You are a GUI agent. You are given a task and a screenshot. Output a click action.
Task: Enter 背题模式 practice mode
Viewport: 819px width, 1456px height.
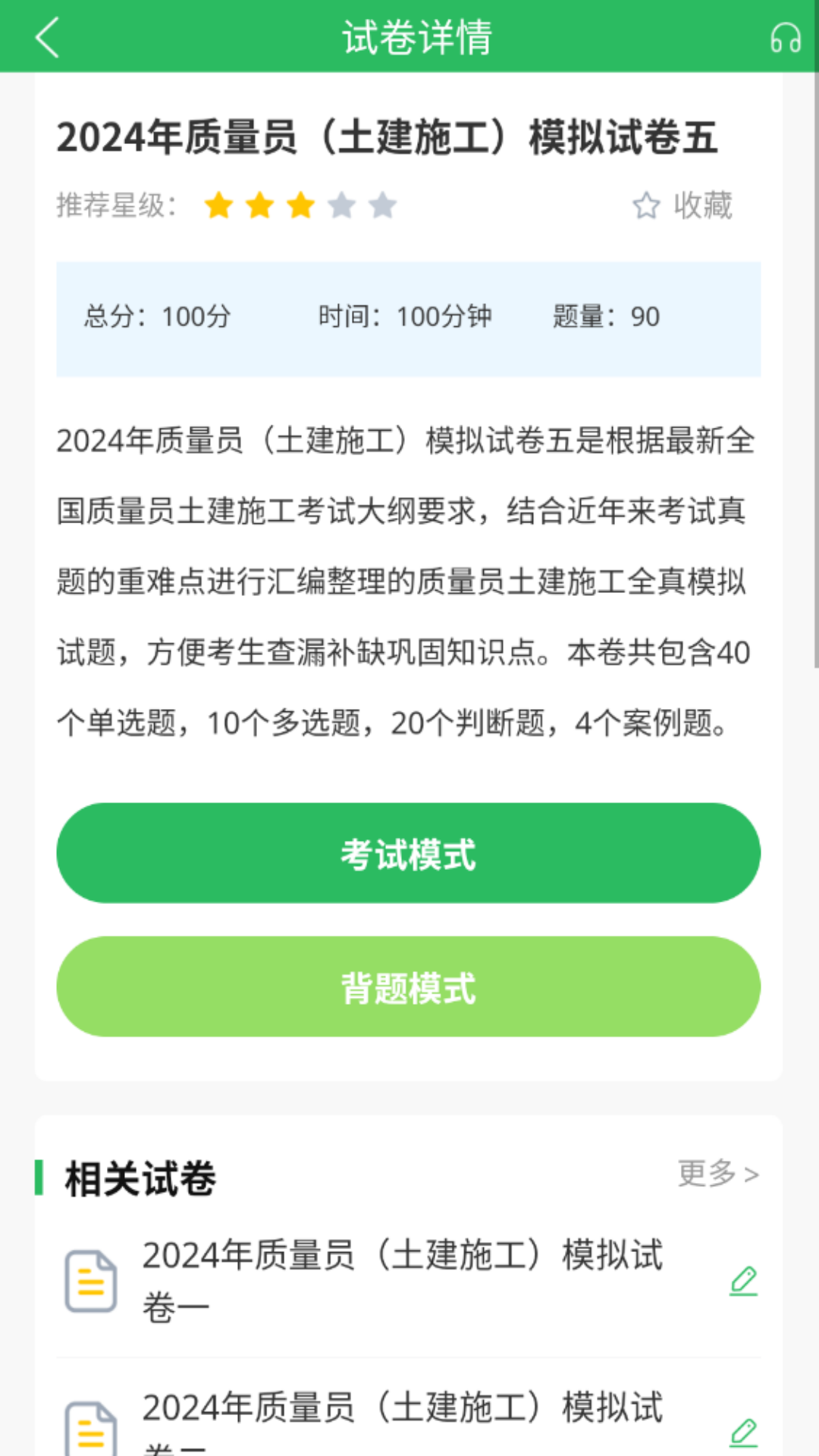(409, 987)
